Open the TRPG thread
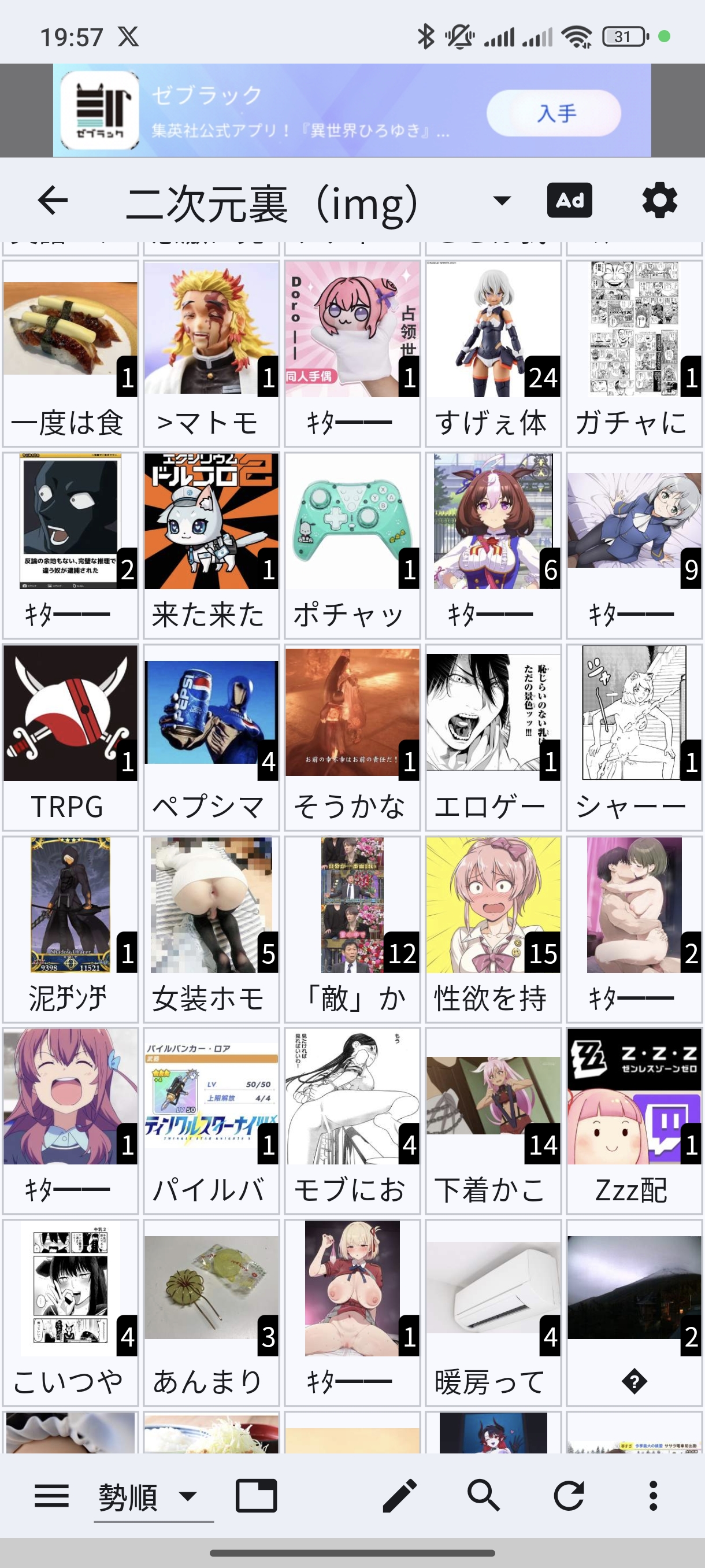The height and width of the screenshot is (1568, 705). coord(70,737)
